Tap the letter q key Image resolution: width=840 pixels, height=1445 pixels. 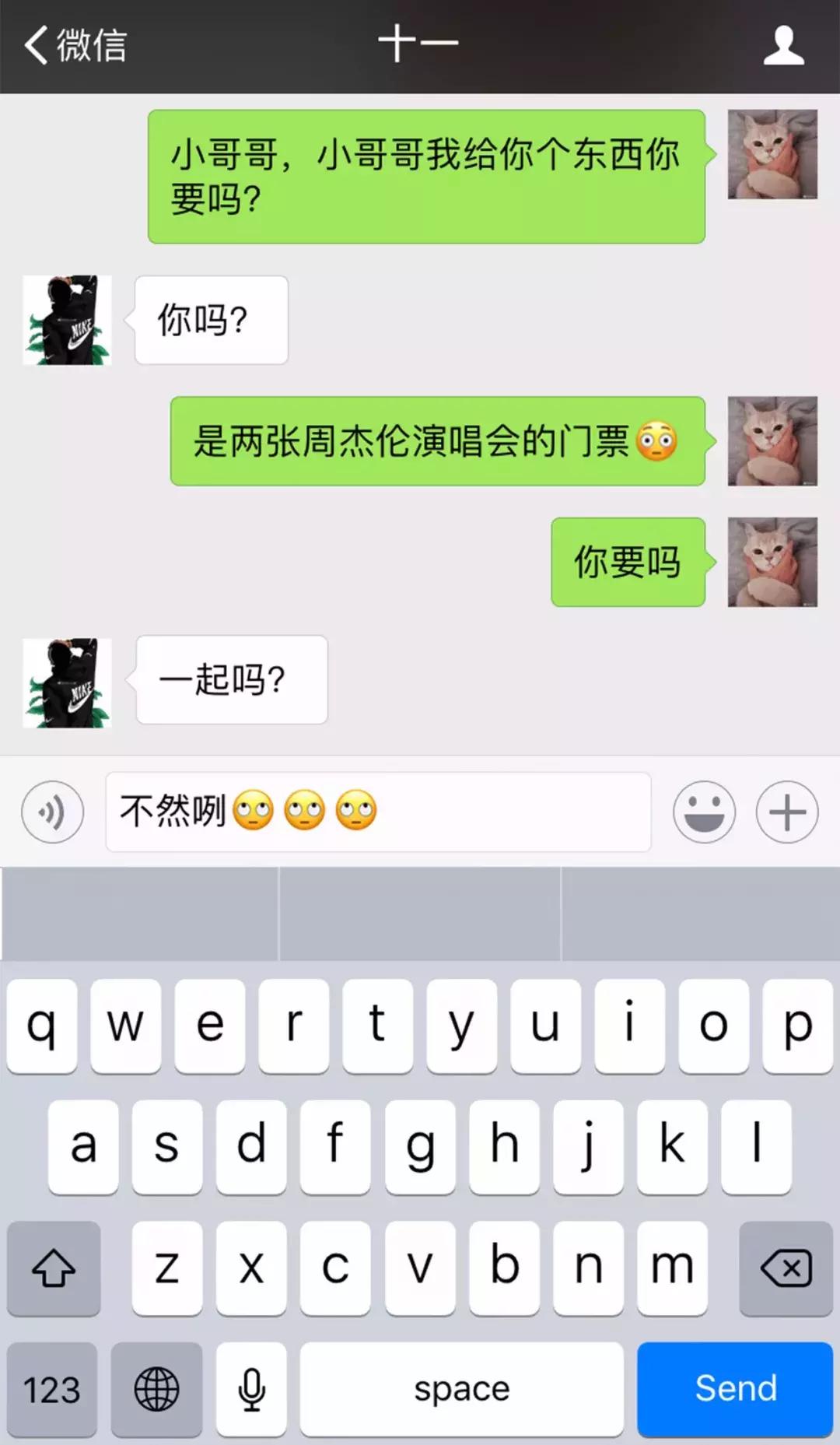coord(42,1026)
